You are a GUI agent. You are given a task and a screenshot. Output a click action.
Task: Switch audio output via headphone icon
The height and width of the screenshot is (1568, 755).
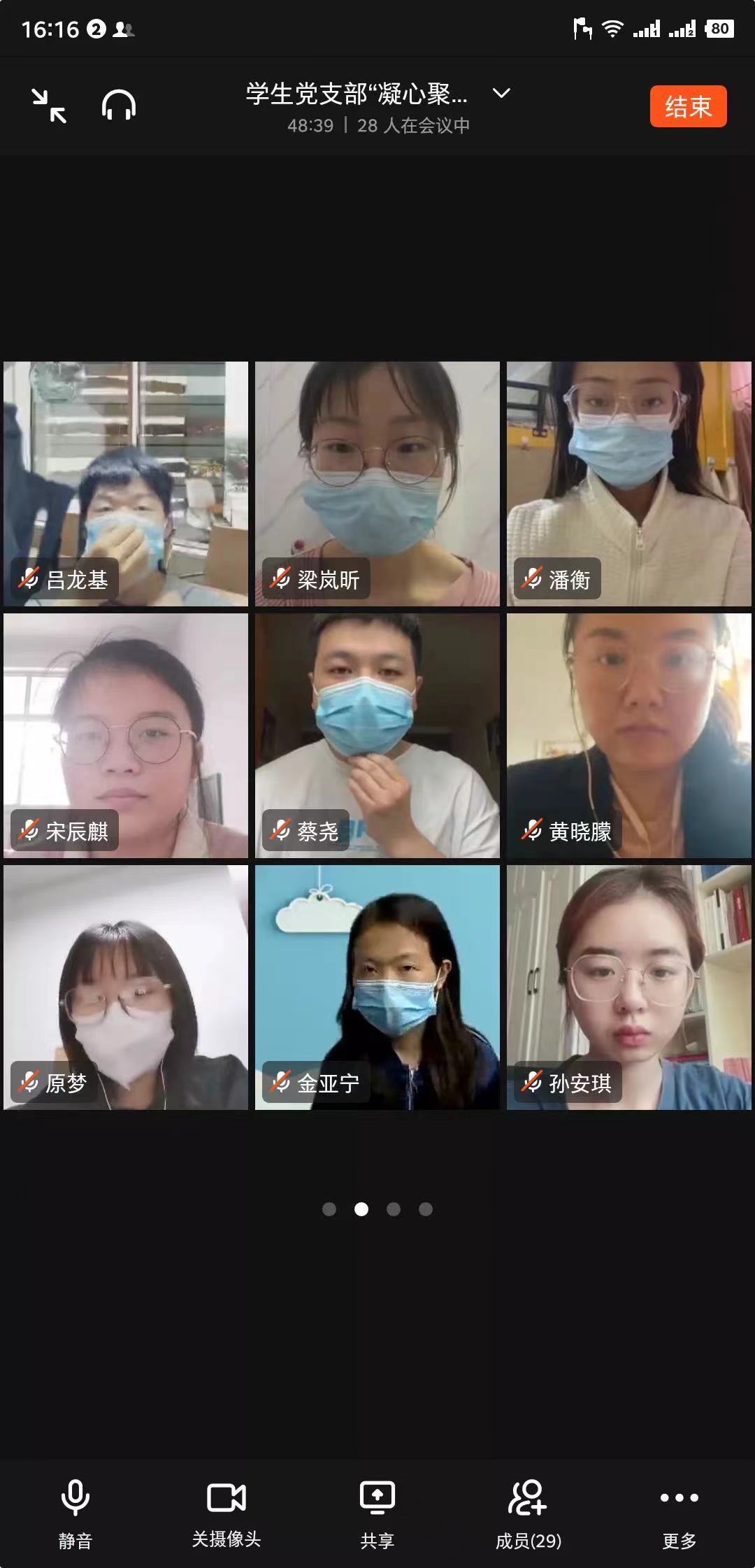[x=119, y=106]
